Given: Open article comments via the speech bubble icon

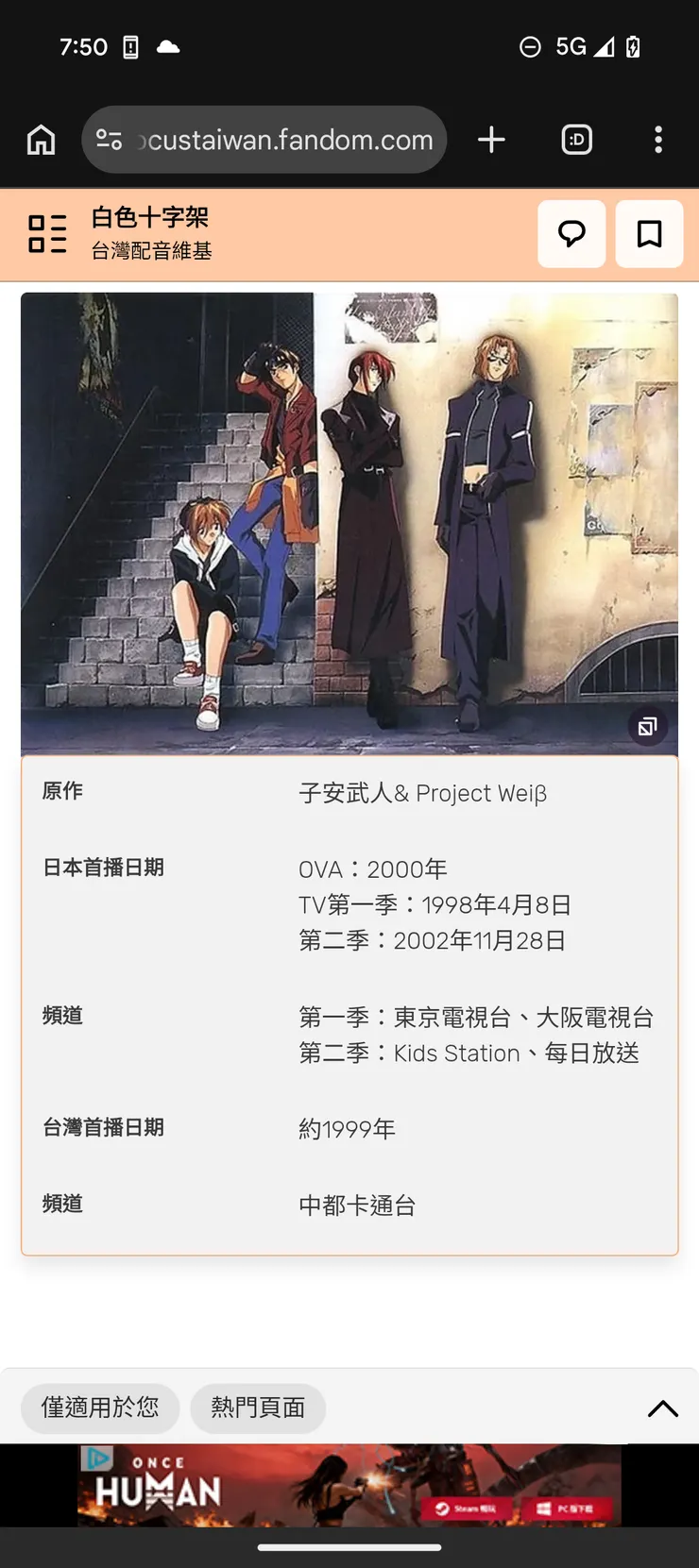Looking at the screenshot, I should (571, 233).
